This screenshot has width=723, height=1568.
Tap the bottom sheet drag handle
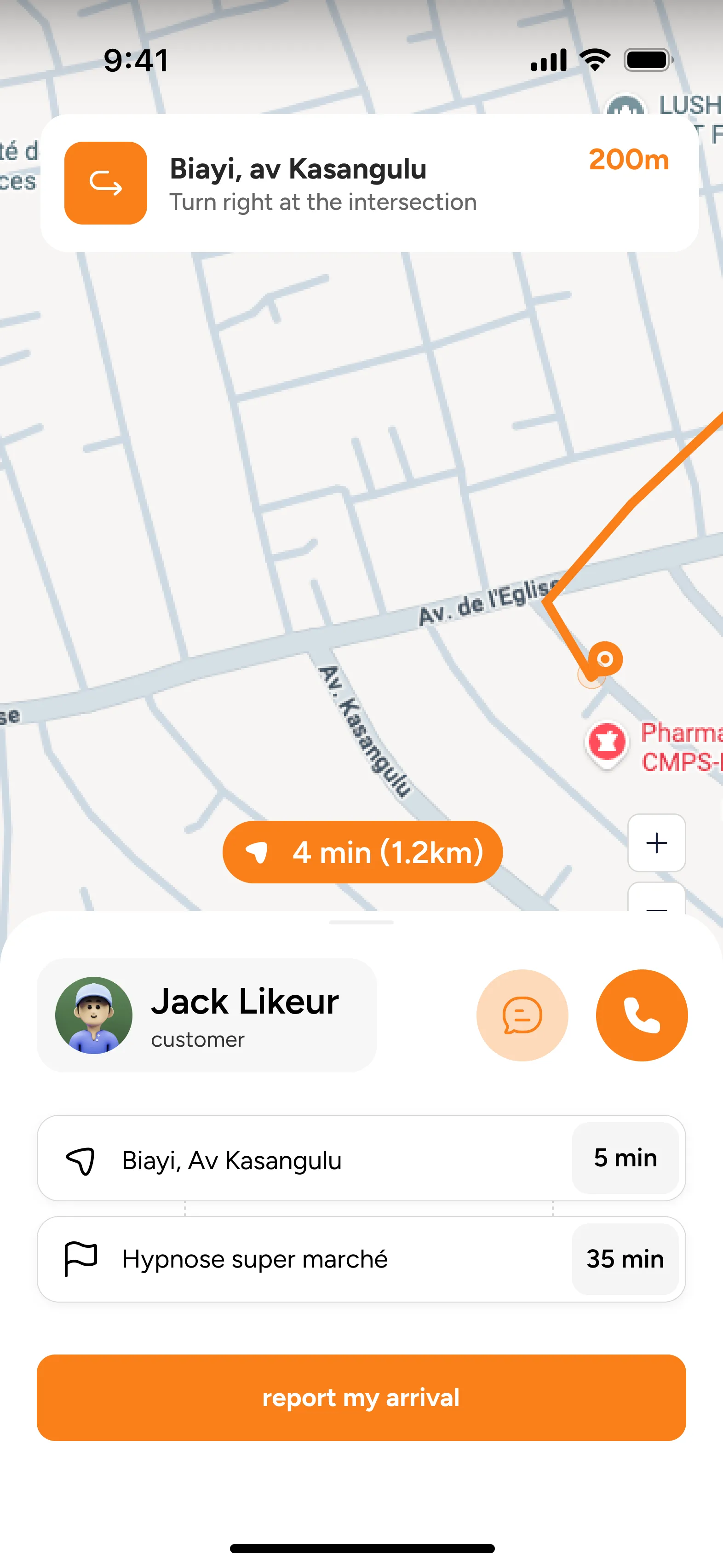[361, 922]
